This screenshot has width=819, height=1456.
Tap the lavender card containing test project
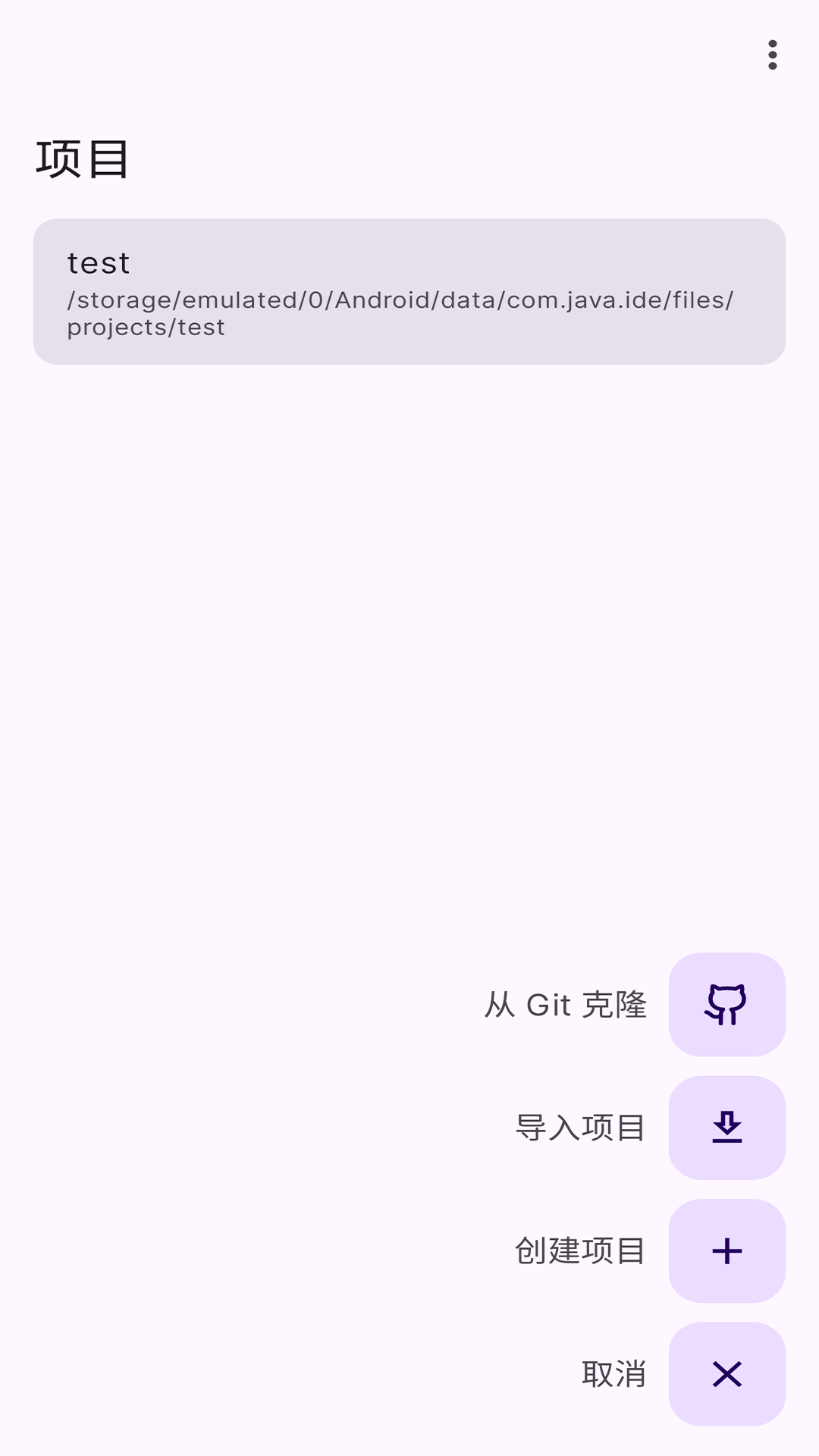[x=409, y=290]
